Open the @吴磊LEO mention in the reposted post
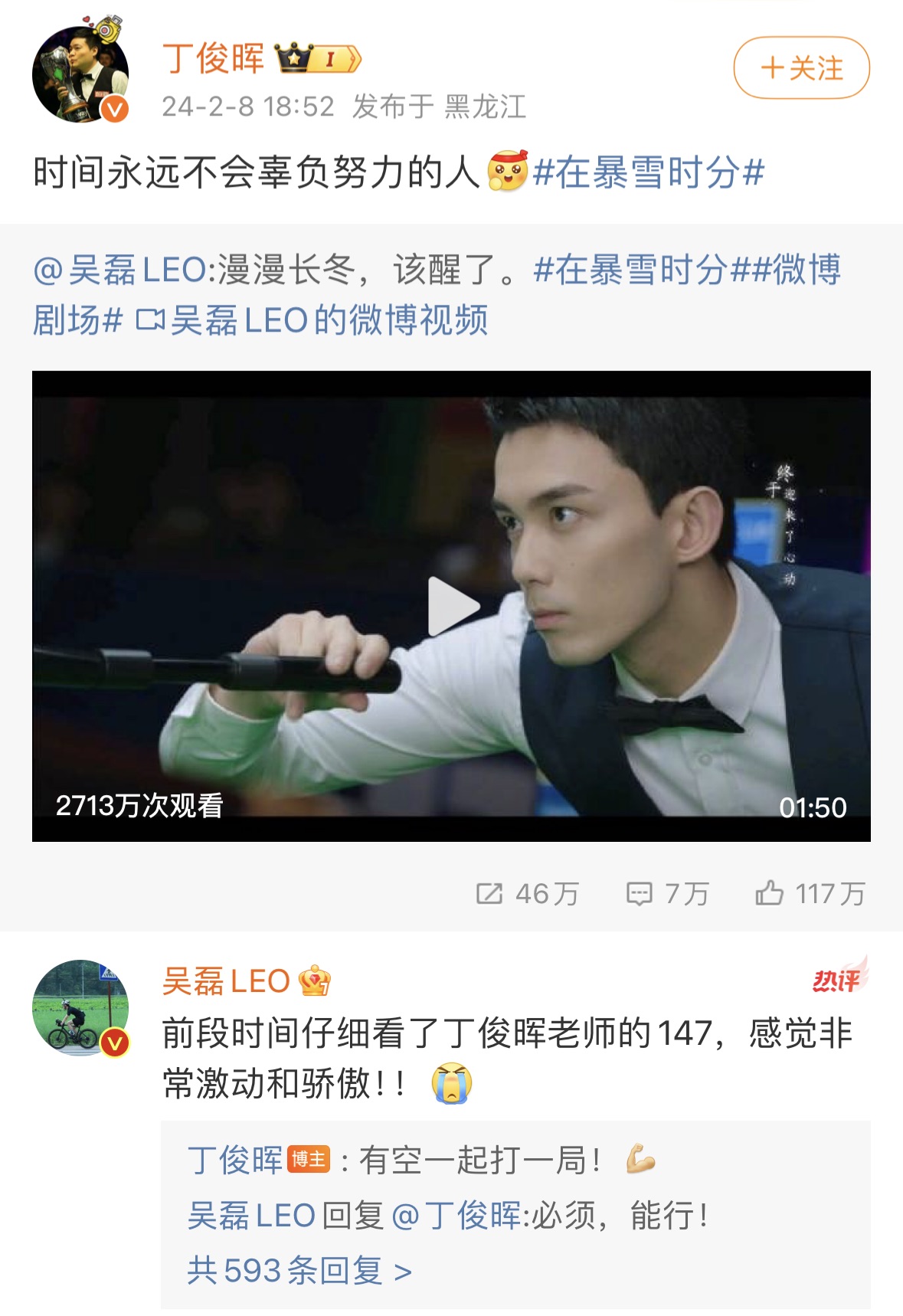The width and height of the screenshot is (903, 1316). (x=119, y=270)
